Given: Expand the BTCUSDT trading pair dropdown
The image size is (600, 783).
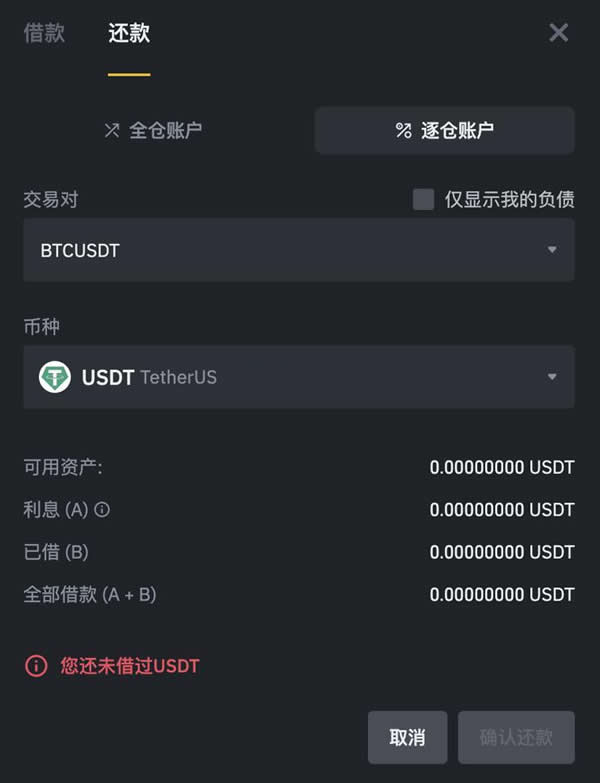Looking at the screenshot, I should pos(298,250).
